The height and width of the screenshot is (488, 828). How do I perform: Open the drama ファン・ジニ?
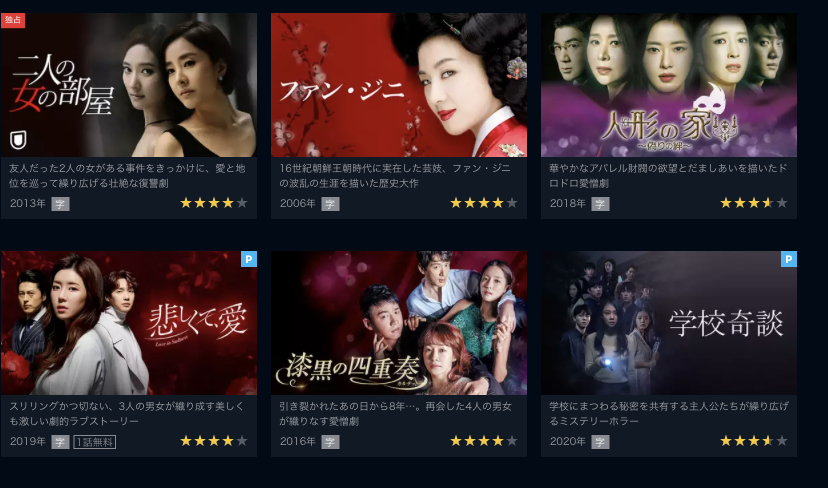[x=398, y=85]
